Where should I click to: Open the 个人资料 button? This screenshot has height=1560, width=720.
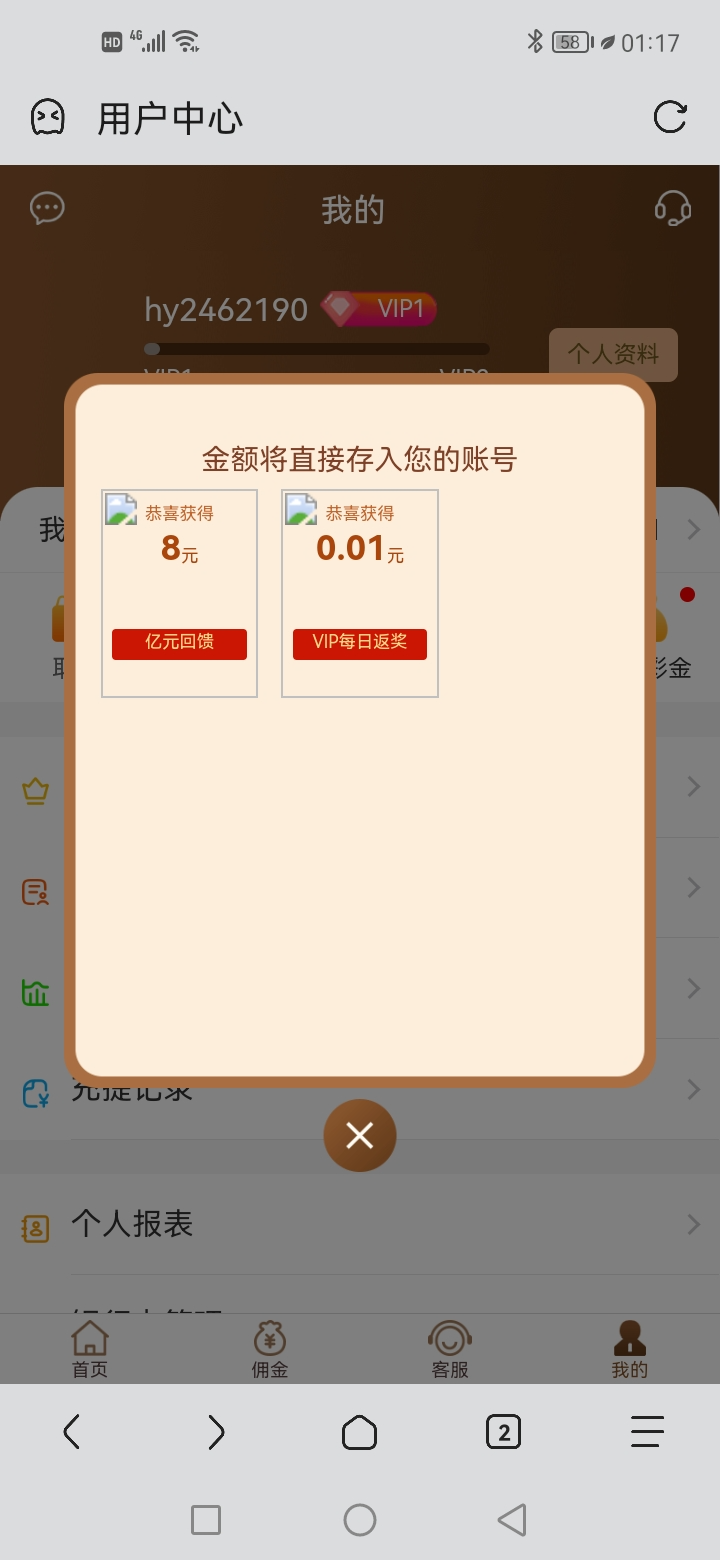pyautogui.click(x=613, y=354)
